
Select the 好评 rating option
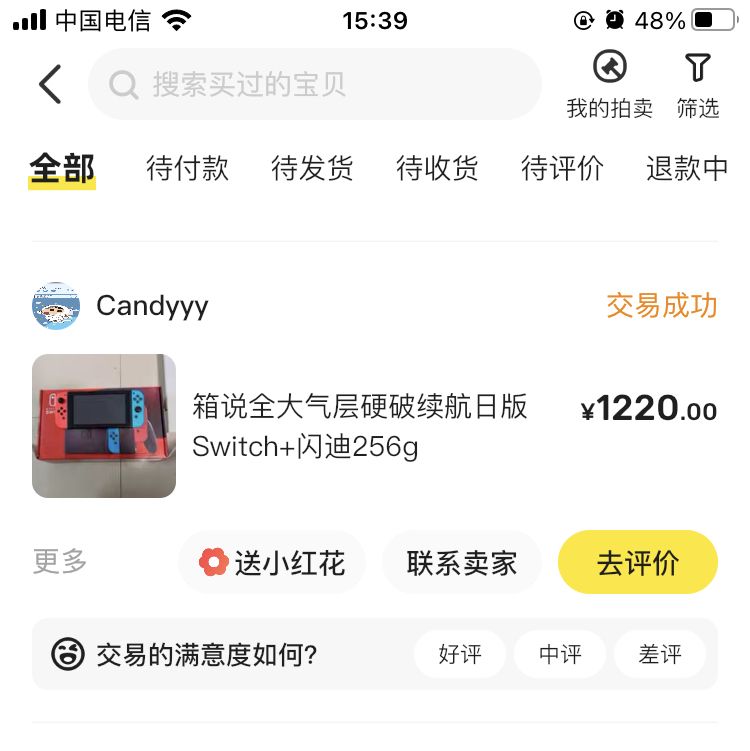point(460,654)
